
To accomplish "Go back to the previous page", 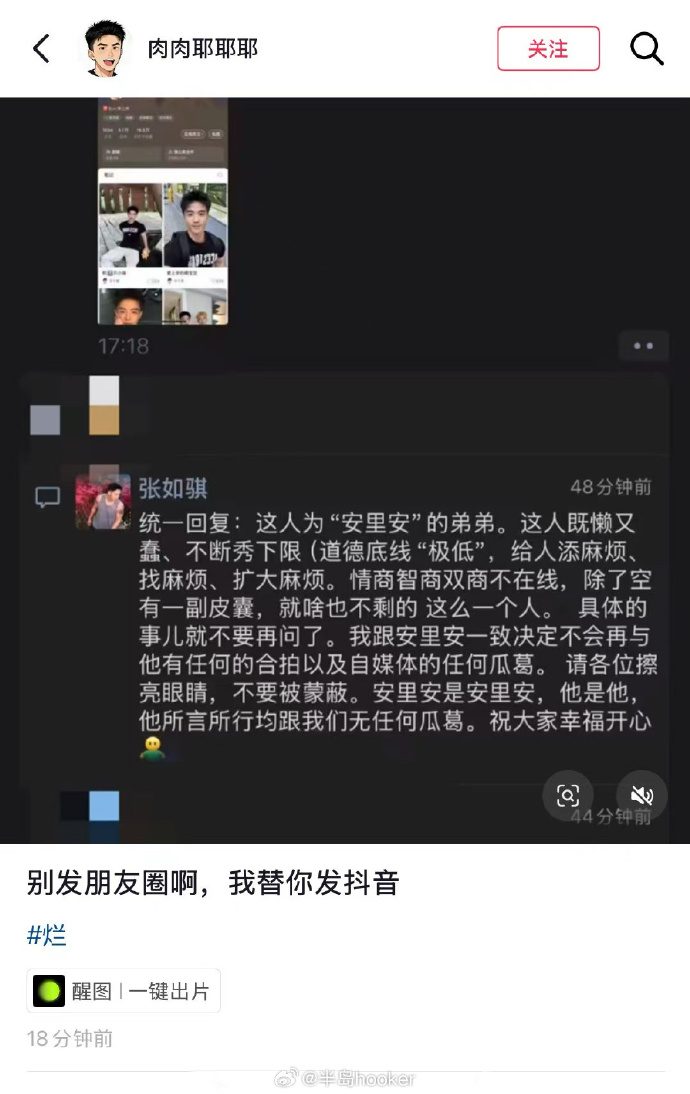I will click(x=41, y=48).
